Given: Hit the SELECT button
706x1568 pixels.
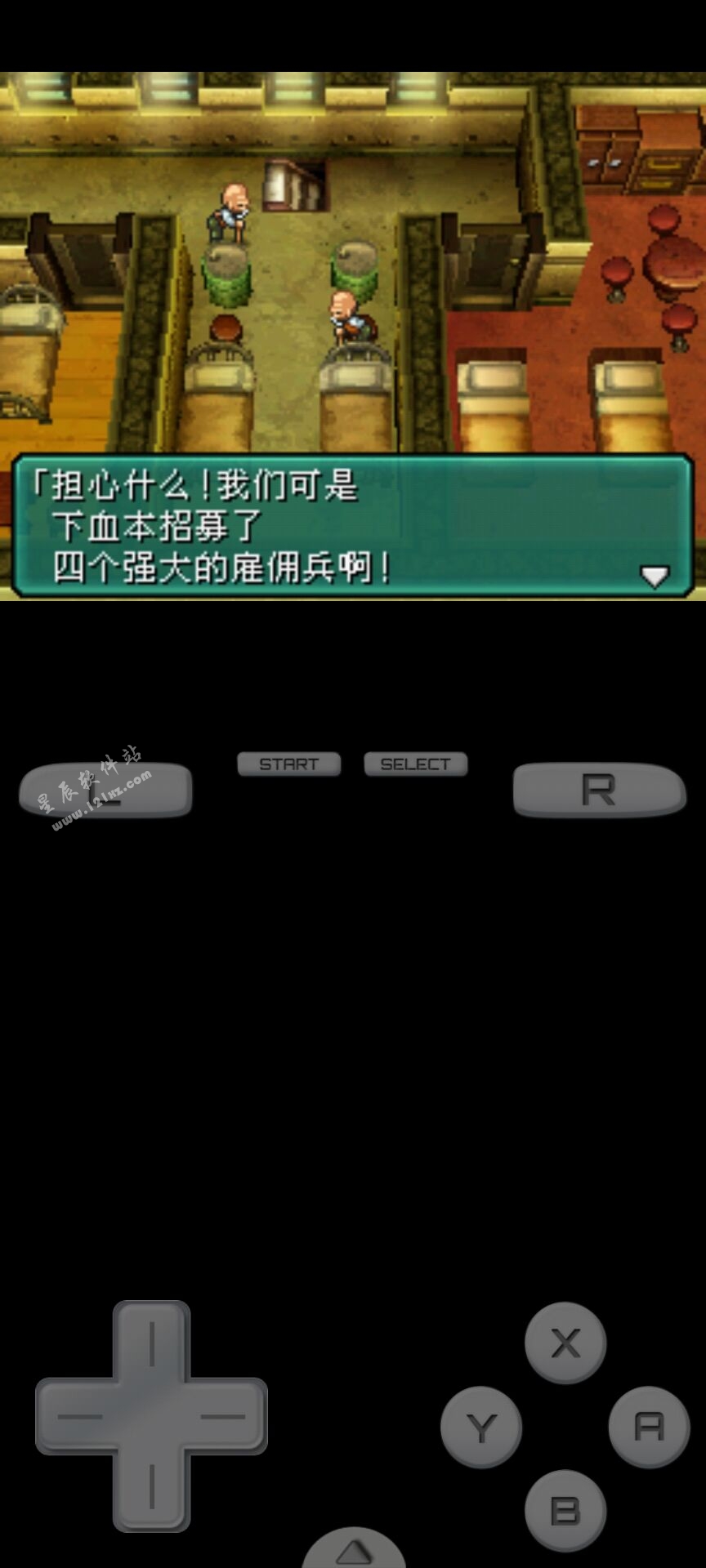Looking at the screenshot, I should click(x=415, y=764).
